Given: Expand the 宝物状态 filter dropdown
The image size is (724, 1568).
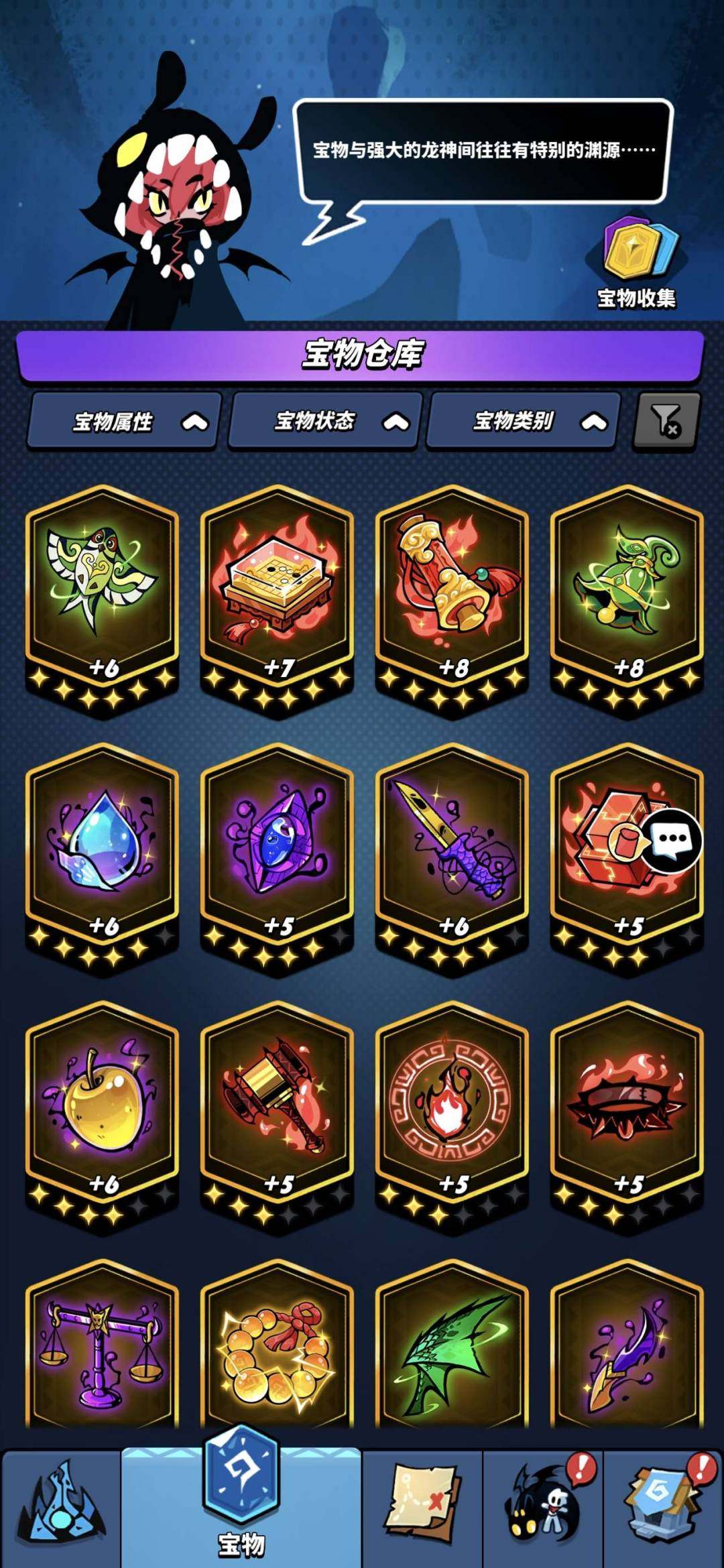Looking at the screenshot, I should pyautogui.click(x=325, y=422).
